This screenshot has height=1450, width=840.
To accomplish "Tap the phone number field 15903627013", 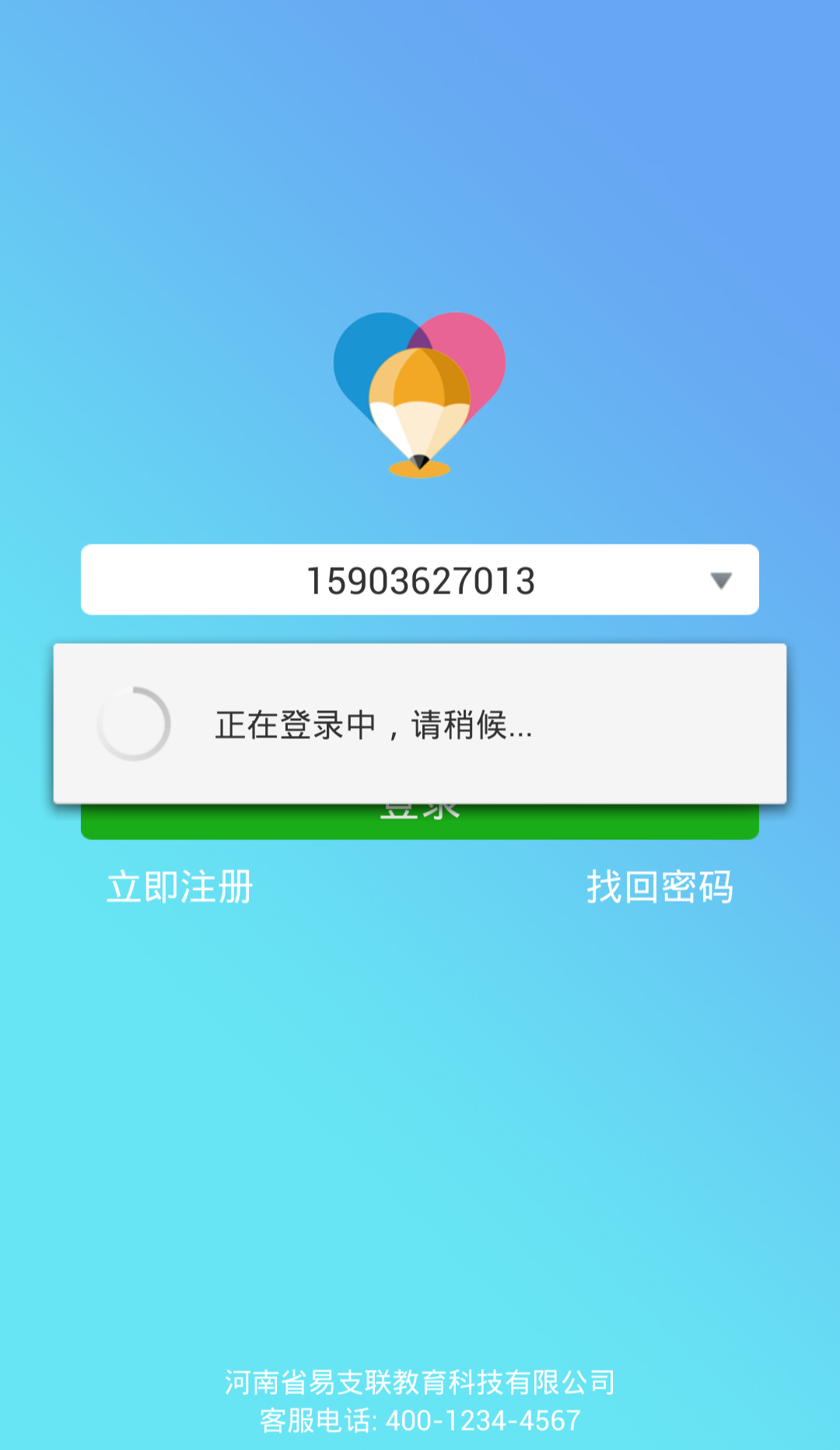I will point(420,580).
